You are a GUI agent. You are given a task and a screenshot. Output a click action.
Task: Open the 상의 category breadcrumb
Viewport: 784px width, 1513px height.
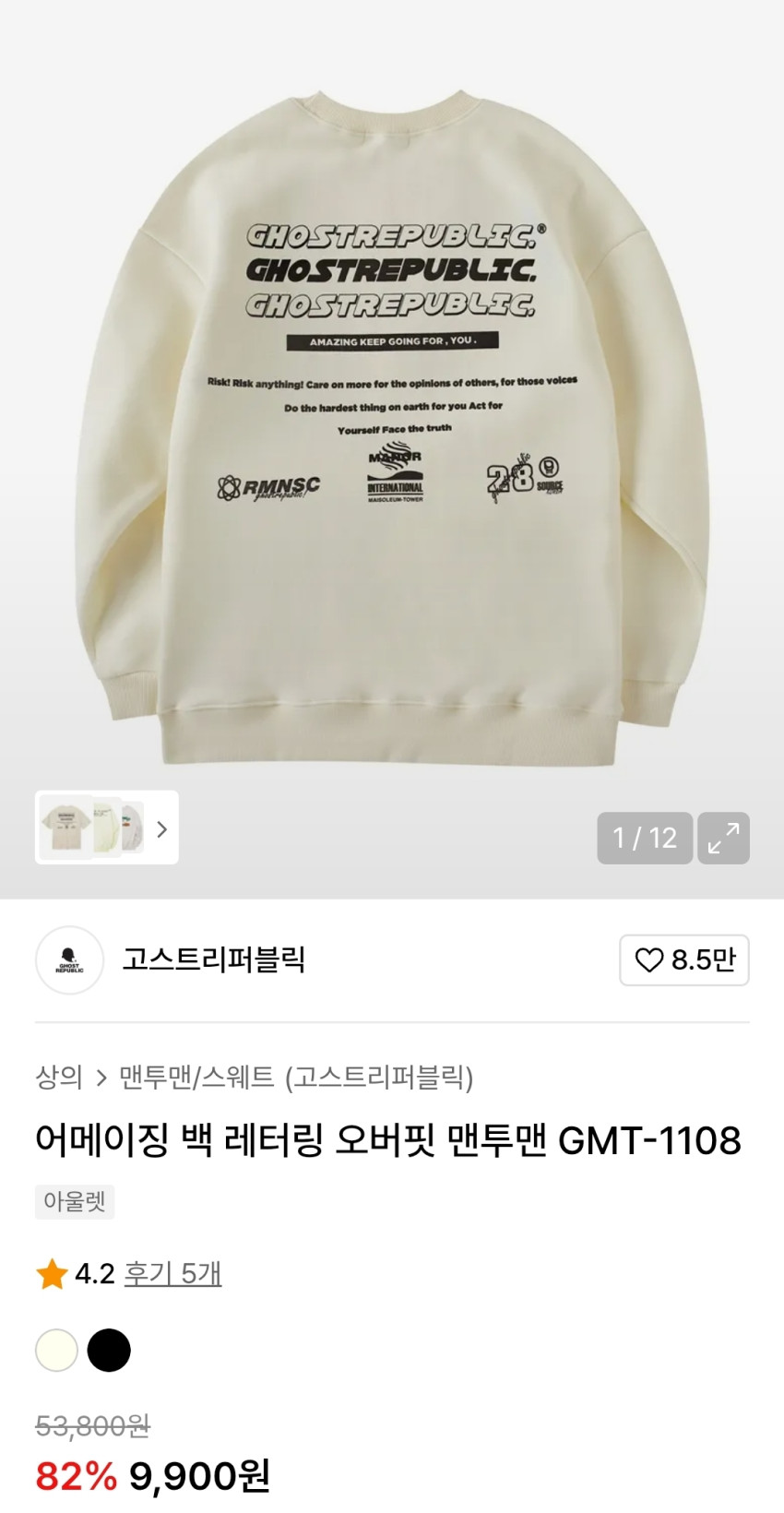[x=59, y=1077]
